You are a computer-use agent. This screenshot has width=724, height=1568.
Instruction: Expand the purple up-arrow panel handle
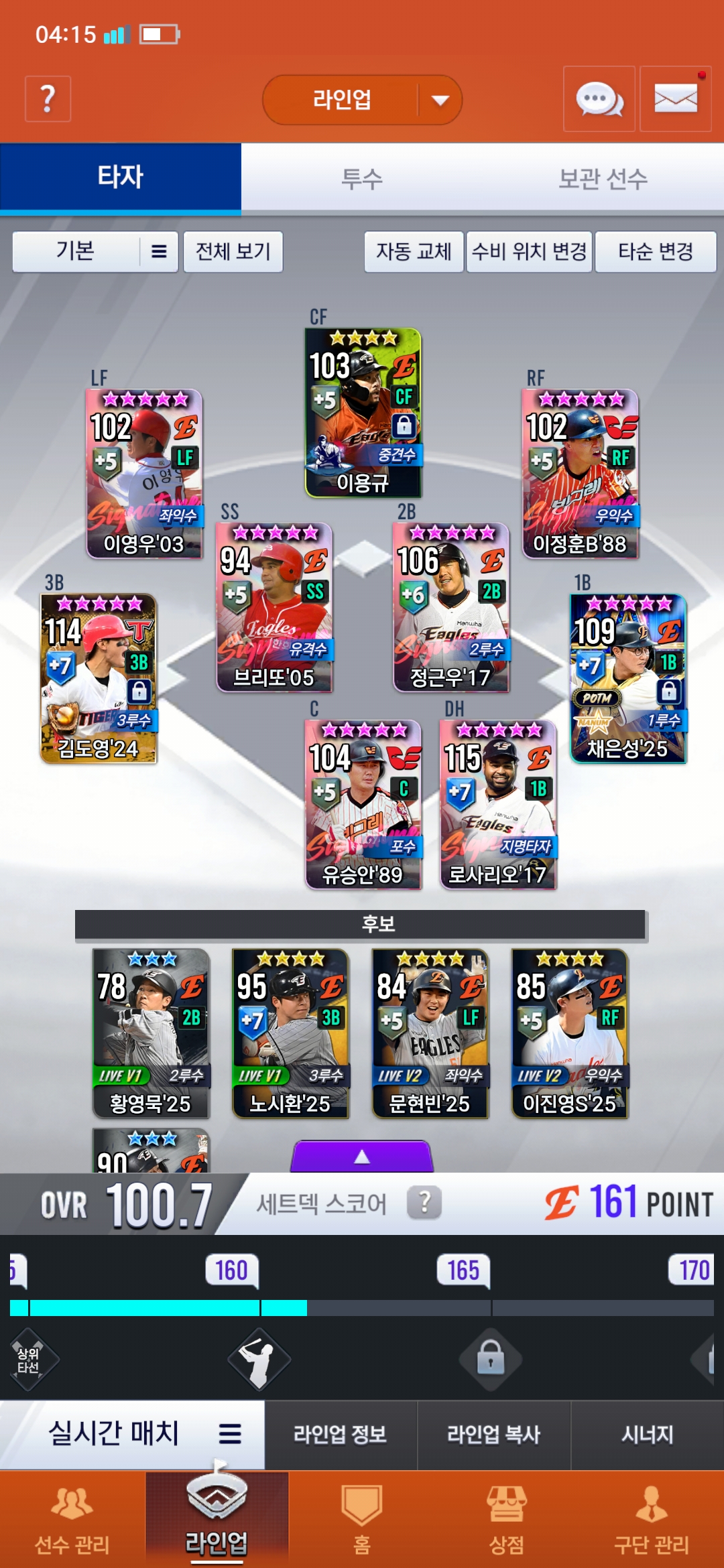[362, 1157]
